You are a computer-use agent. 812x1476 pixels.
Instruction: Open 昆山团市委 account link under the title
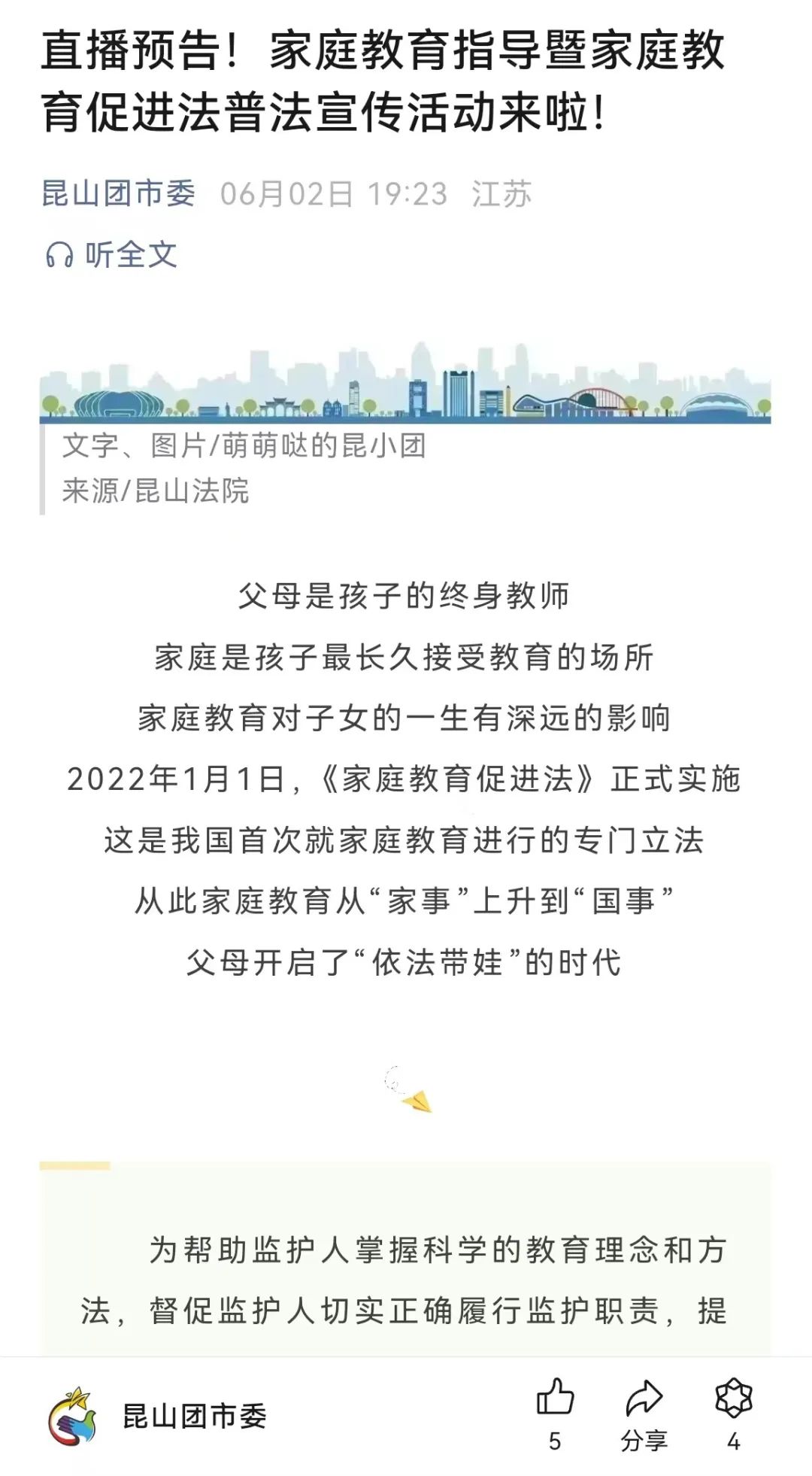(x=118, y=194)
